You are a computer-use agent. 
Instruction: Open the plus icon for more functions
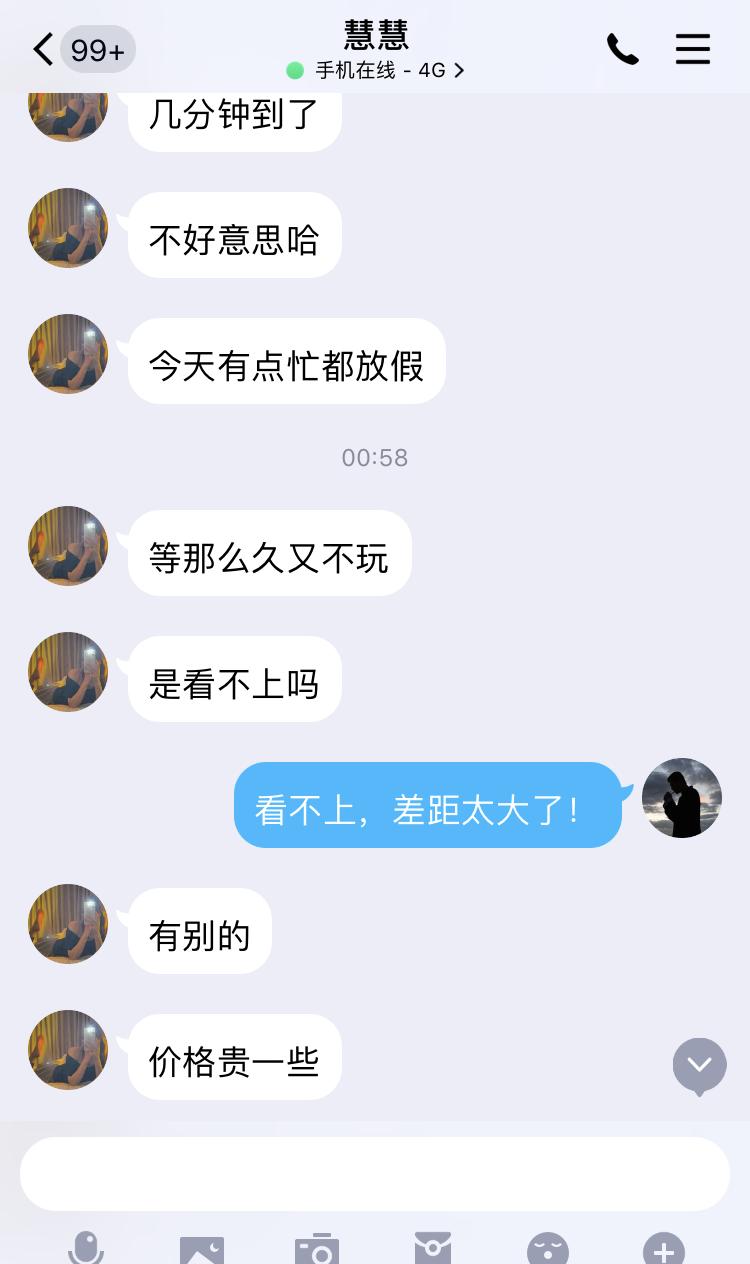coord(662,1248)
